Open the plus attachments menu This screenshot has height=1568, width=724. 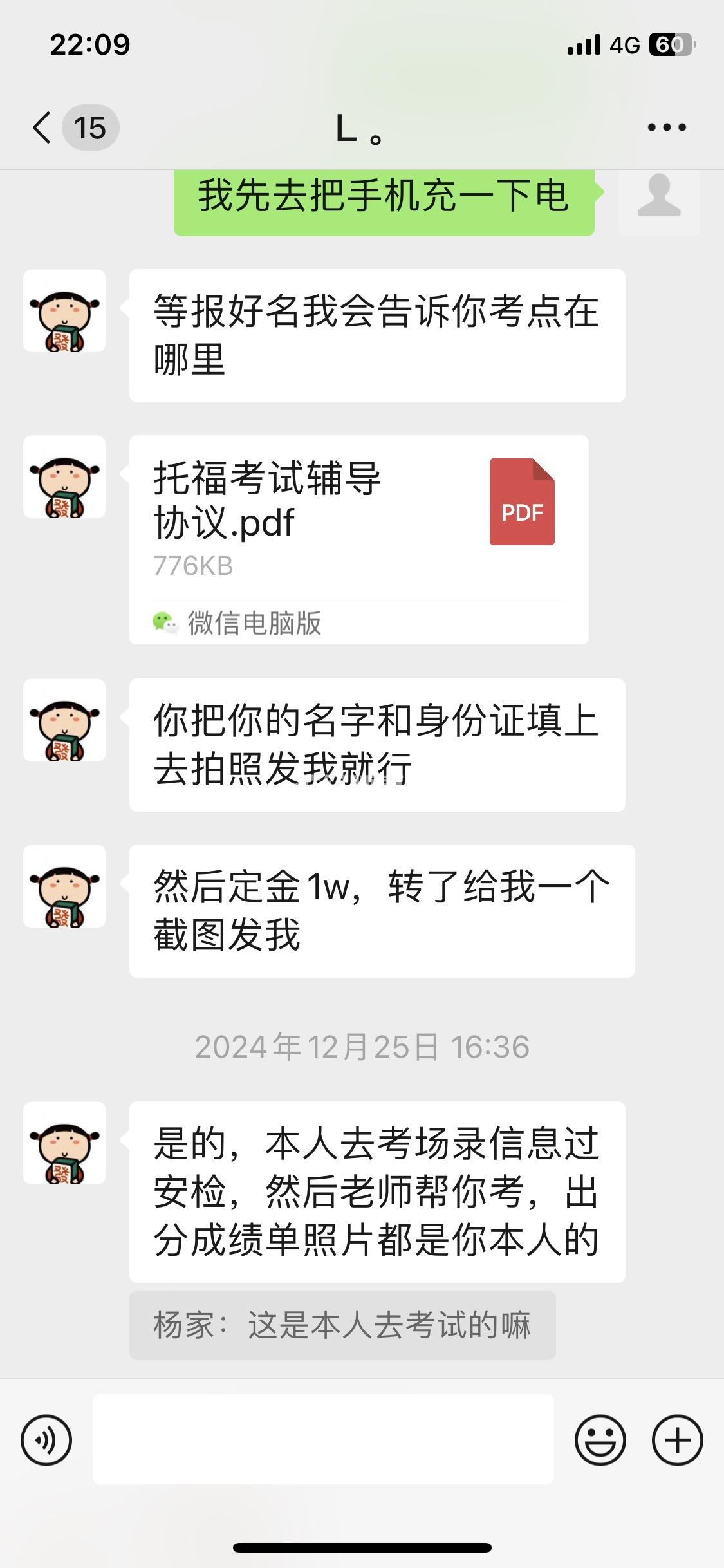coord(677,1441)
